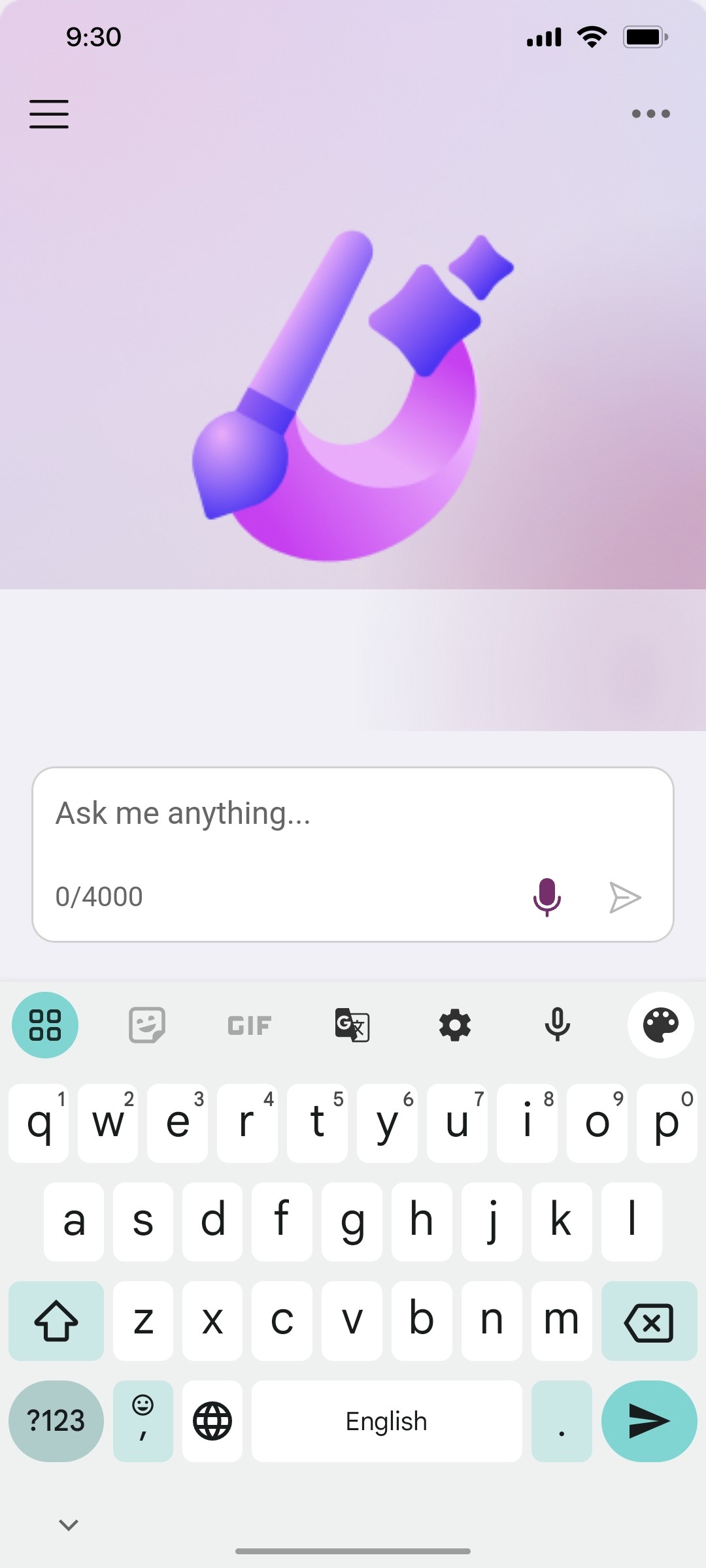Open the keyboard theme palette

[660, 1024]
